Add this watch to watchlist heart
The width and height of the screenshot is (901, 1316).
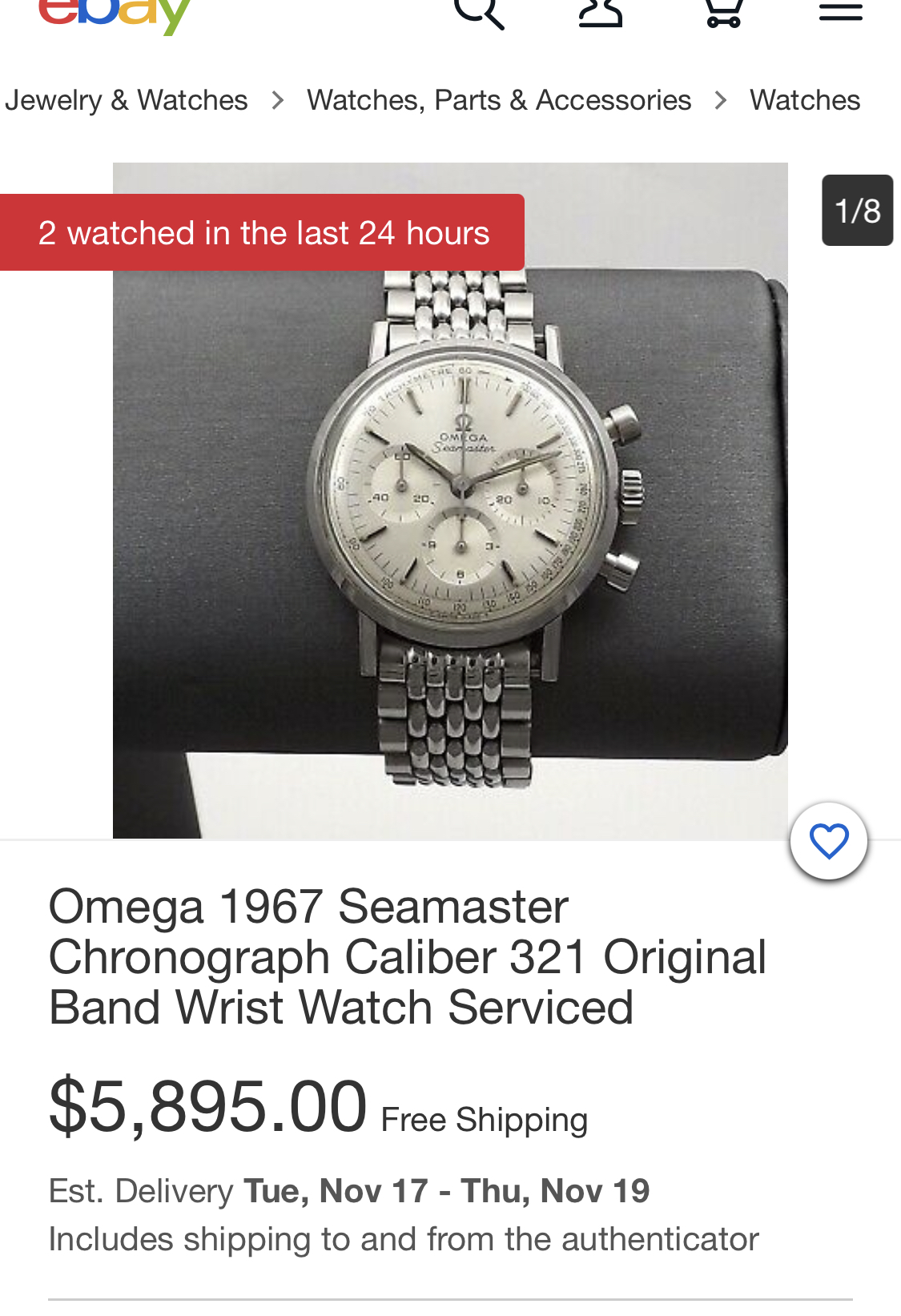click(828, 841)
